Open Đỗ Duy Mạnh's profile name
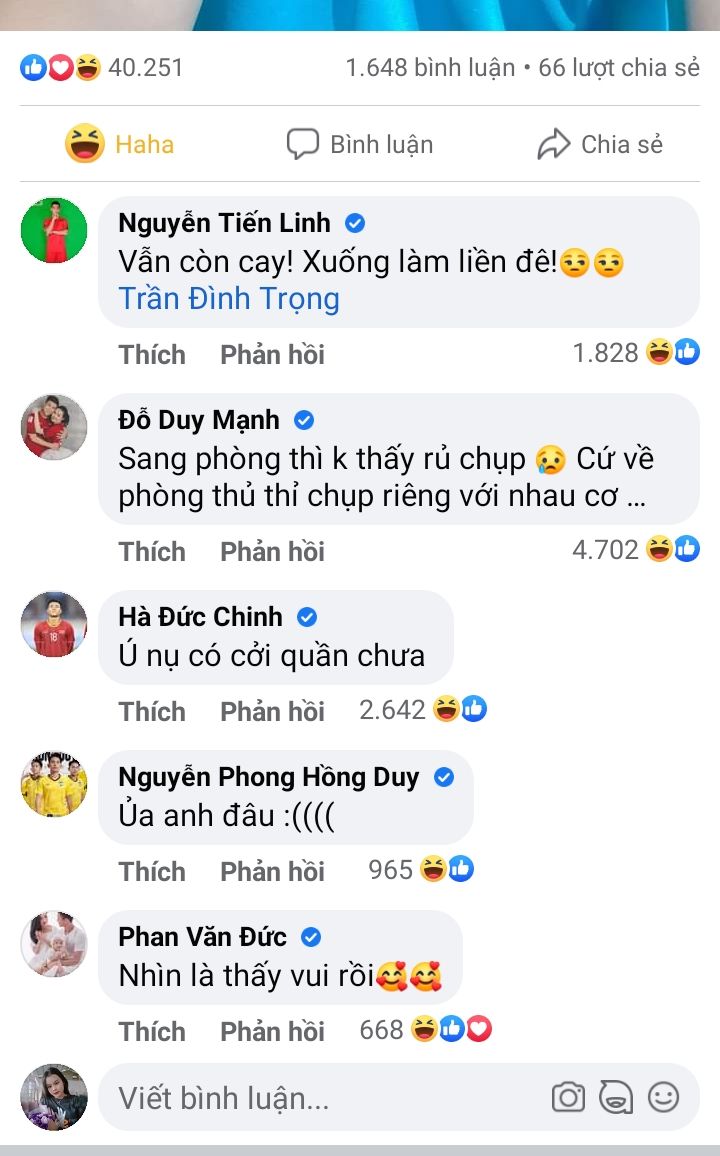720x1156 pixels. (199, 419)
